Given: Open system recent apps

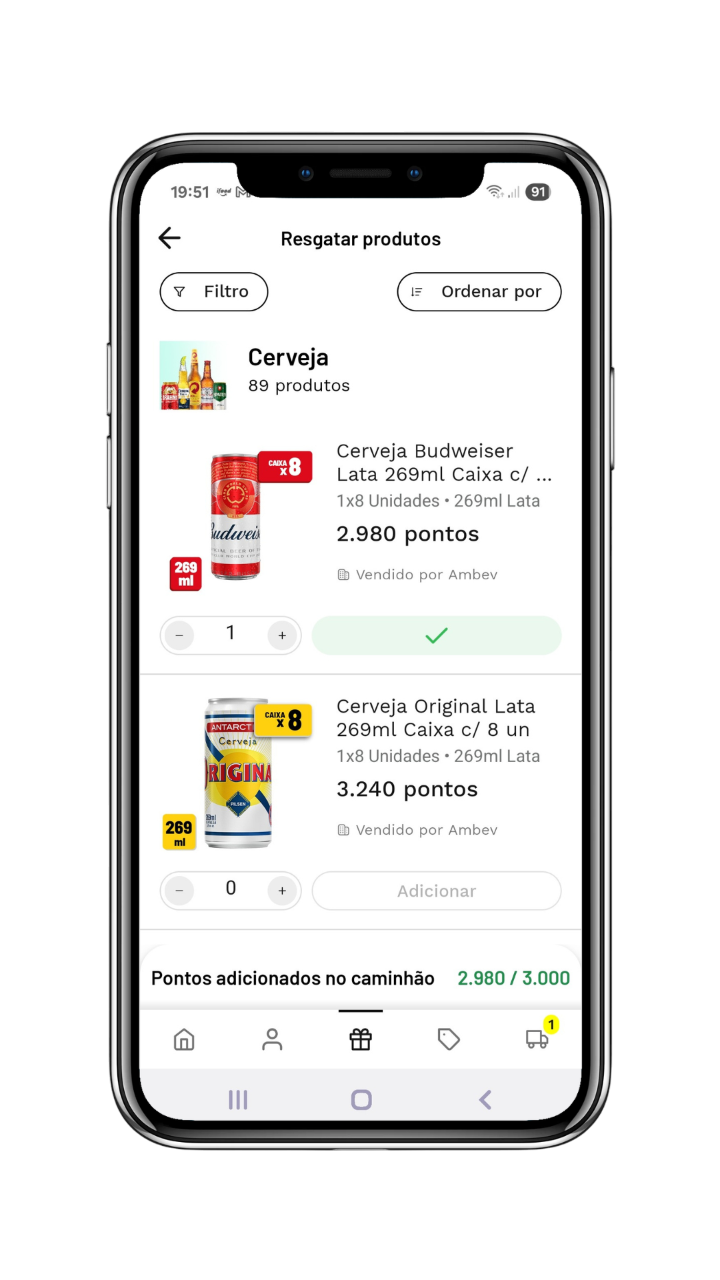Looking at the screenshot, I should click(238, 1100).
